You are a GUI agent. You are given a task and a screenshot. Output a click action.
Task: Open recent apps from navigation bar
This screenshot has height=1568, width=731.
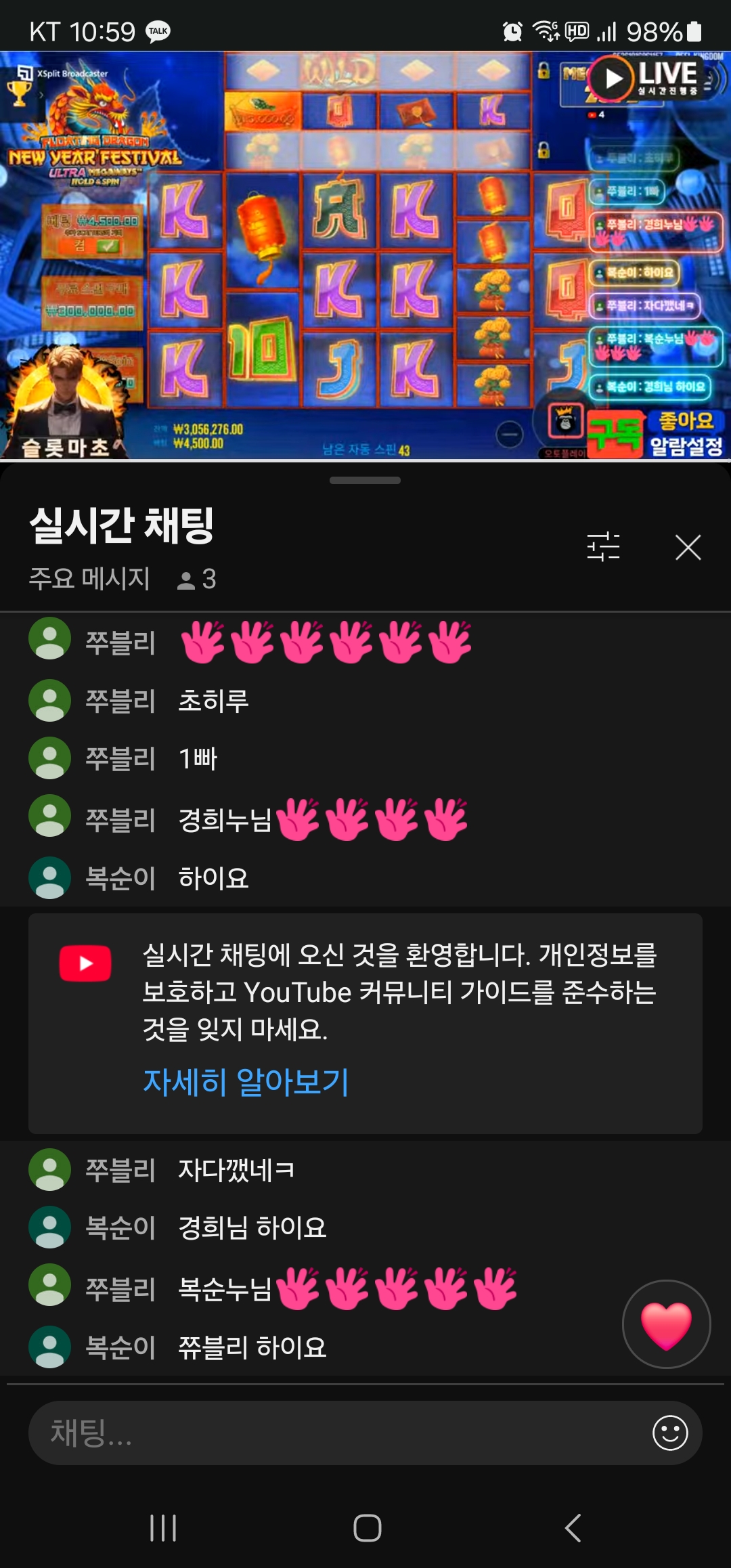[x=163, y=1528]
